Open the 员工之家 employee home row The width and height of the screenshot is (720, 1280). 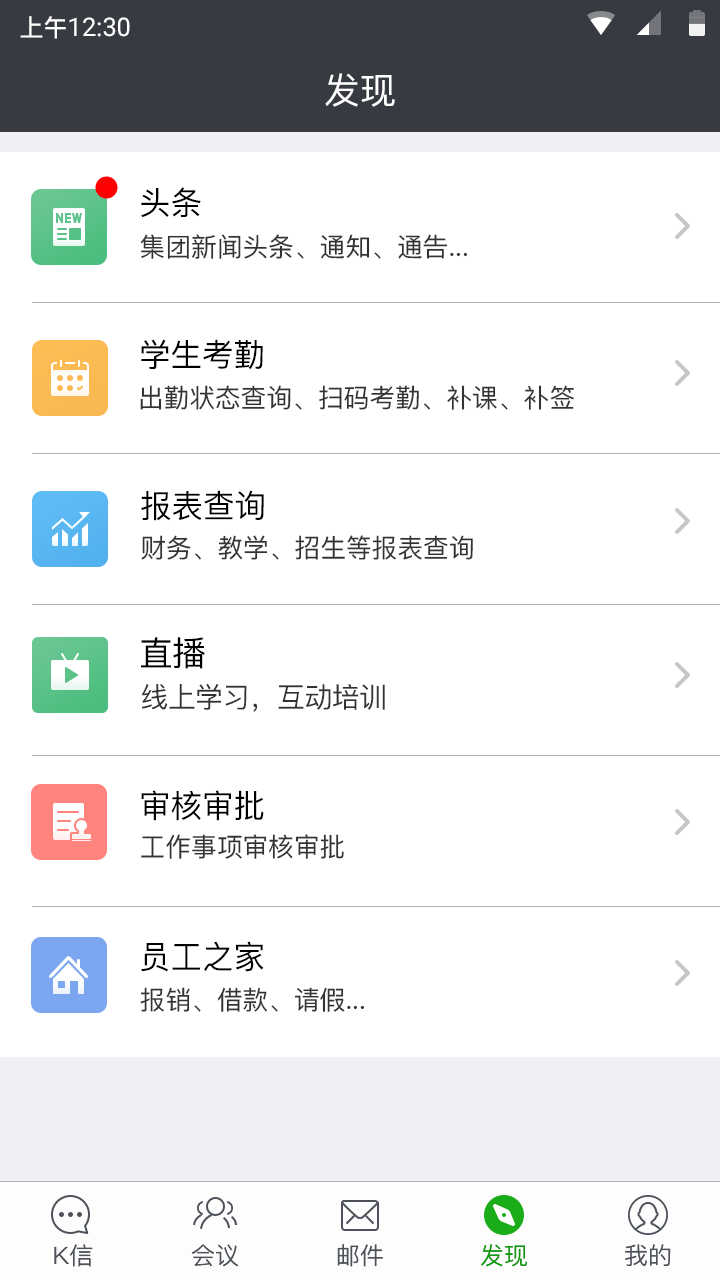pyautogui.click(x=360, y=978)
